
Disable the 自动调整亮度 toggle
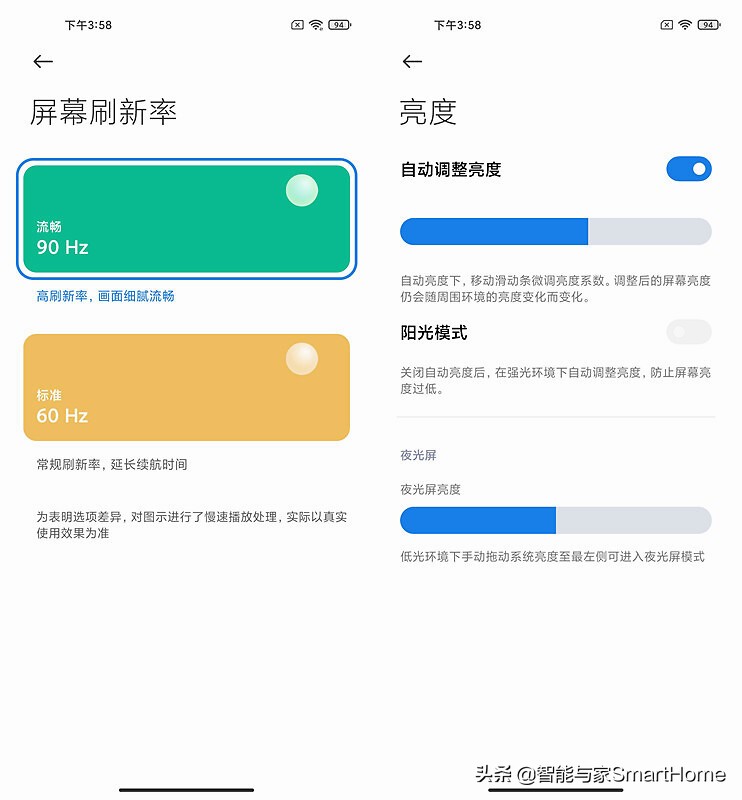tap(689, 169)
